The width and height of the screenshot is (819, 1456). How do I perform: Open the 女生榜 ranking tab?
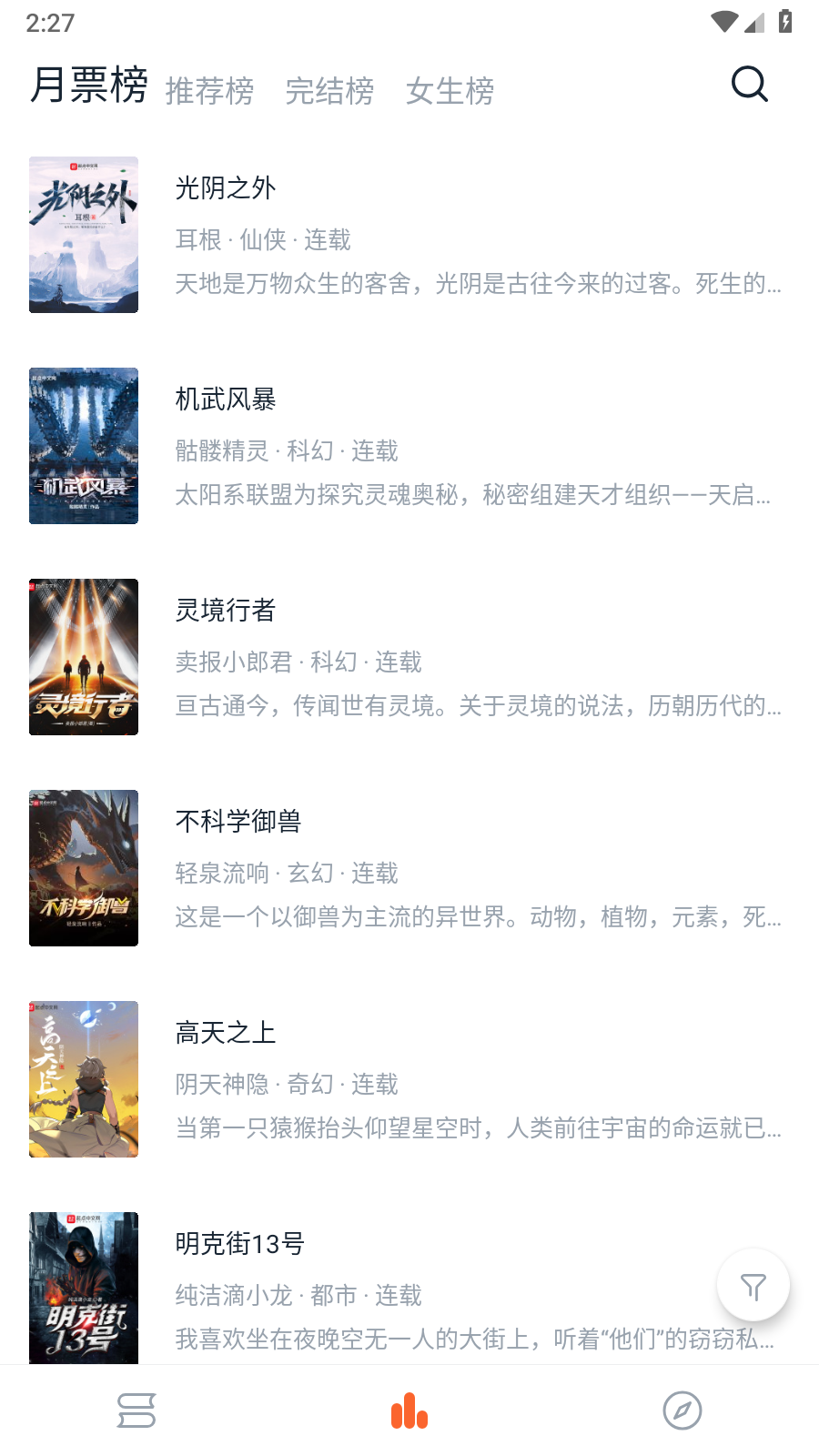point(450,91)
